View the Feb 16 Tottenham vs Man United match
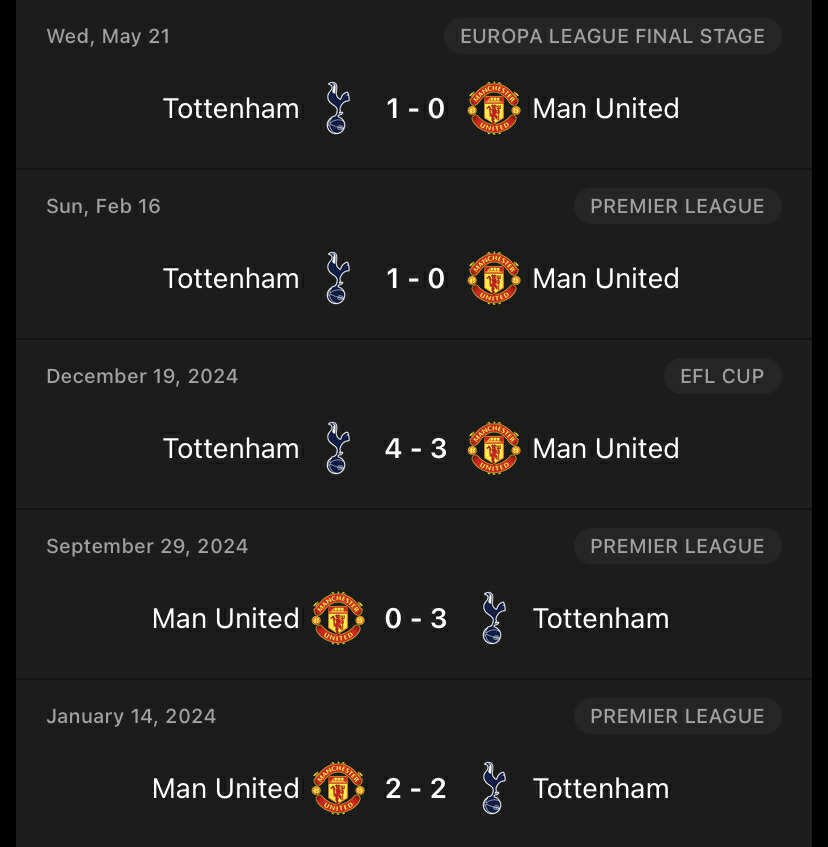The width and height of the screenshot is (828, 847). pos(414,278)
